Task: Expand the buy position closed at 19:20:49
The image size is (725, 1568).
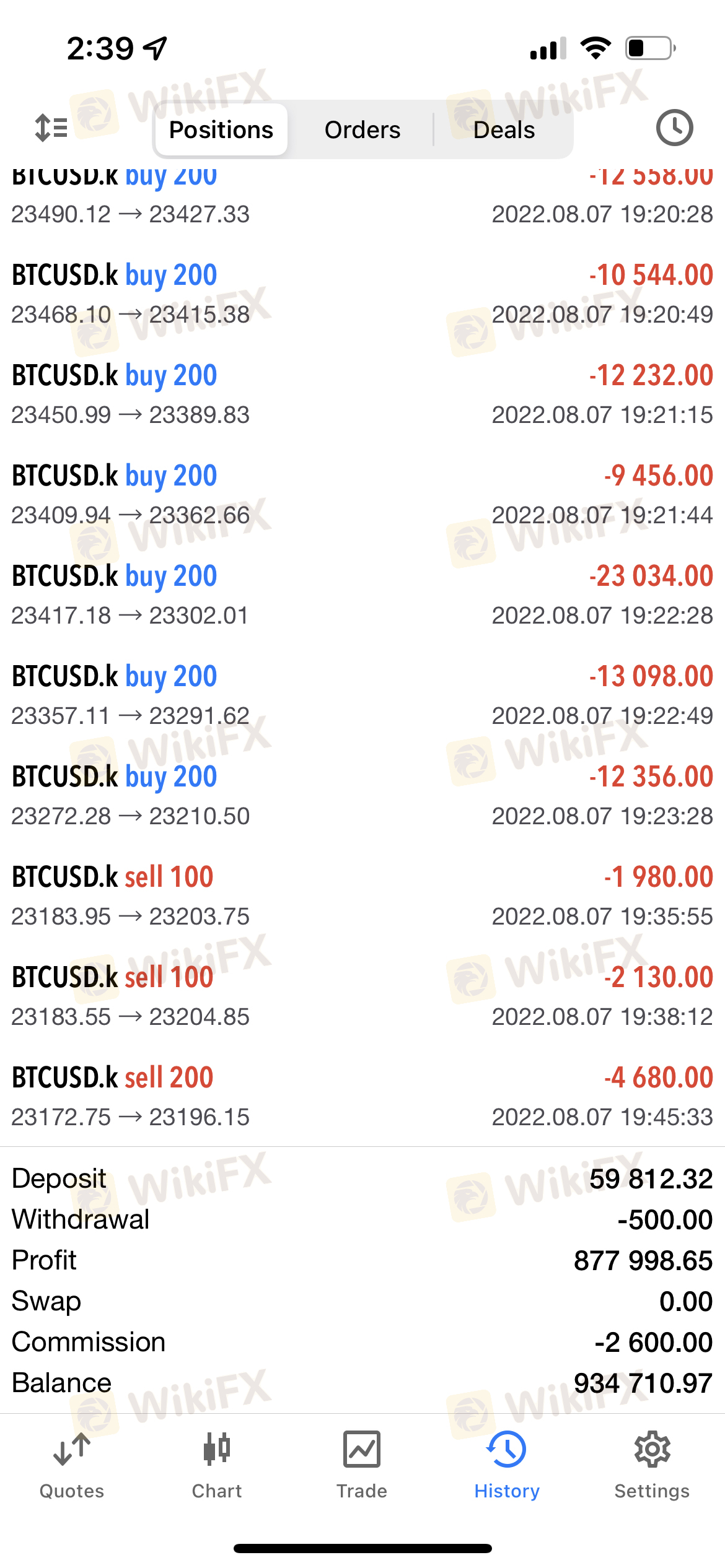Action: pos(362,294)
